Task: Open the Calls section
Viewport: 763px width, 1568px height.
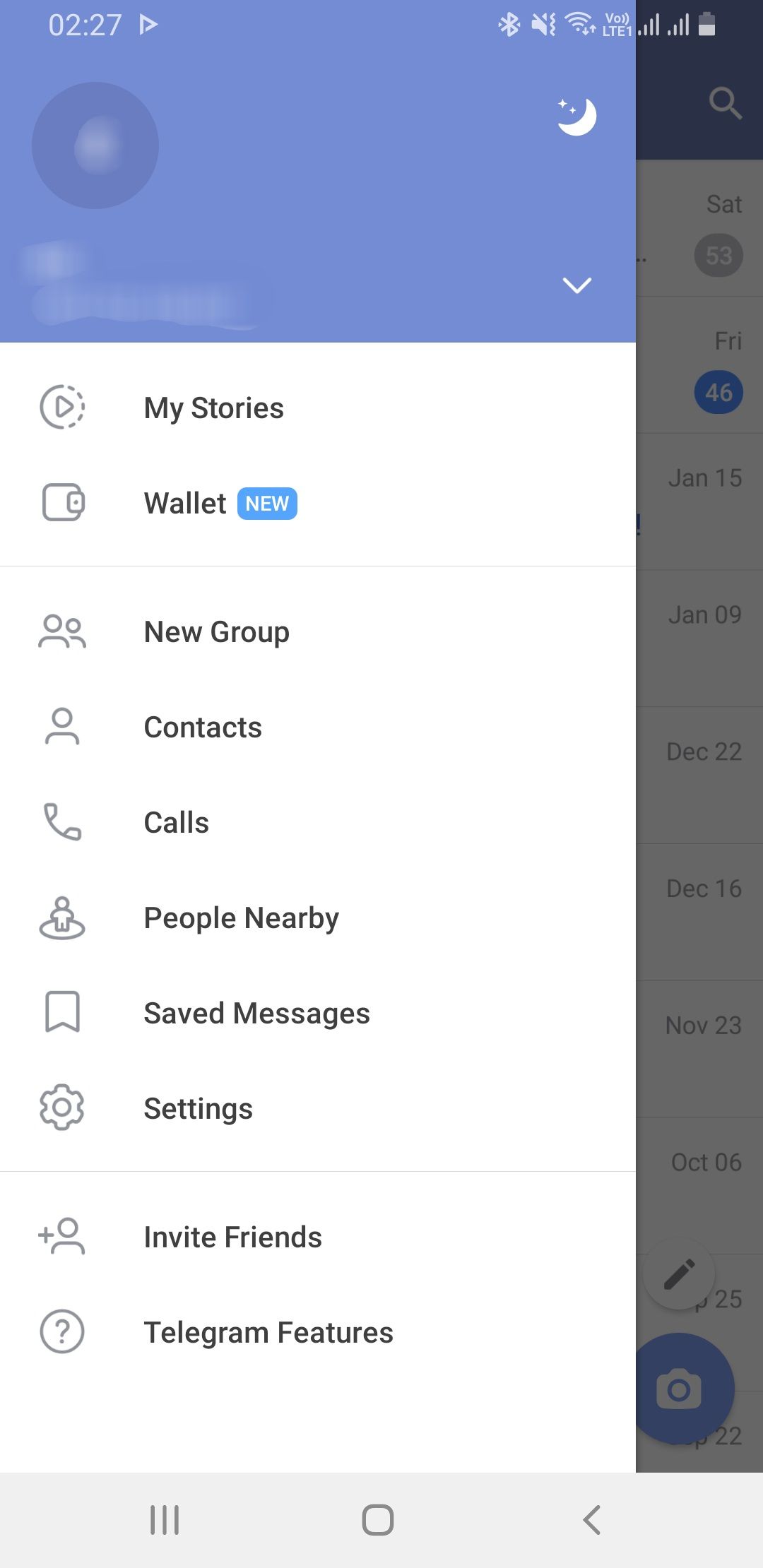Action: (176, 822)
